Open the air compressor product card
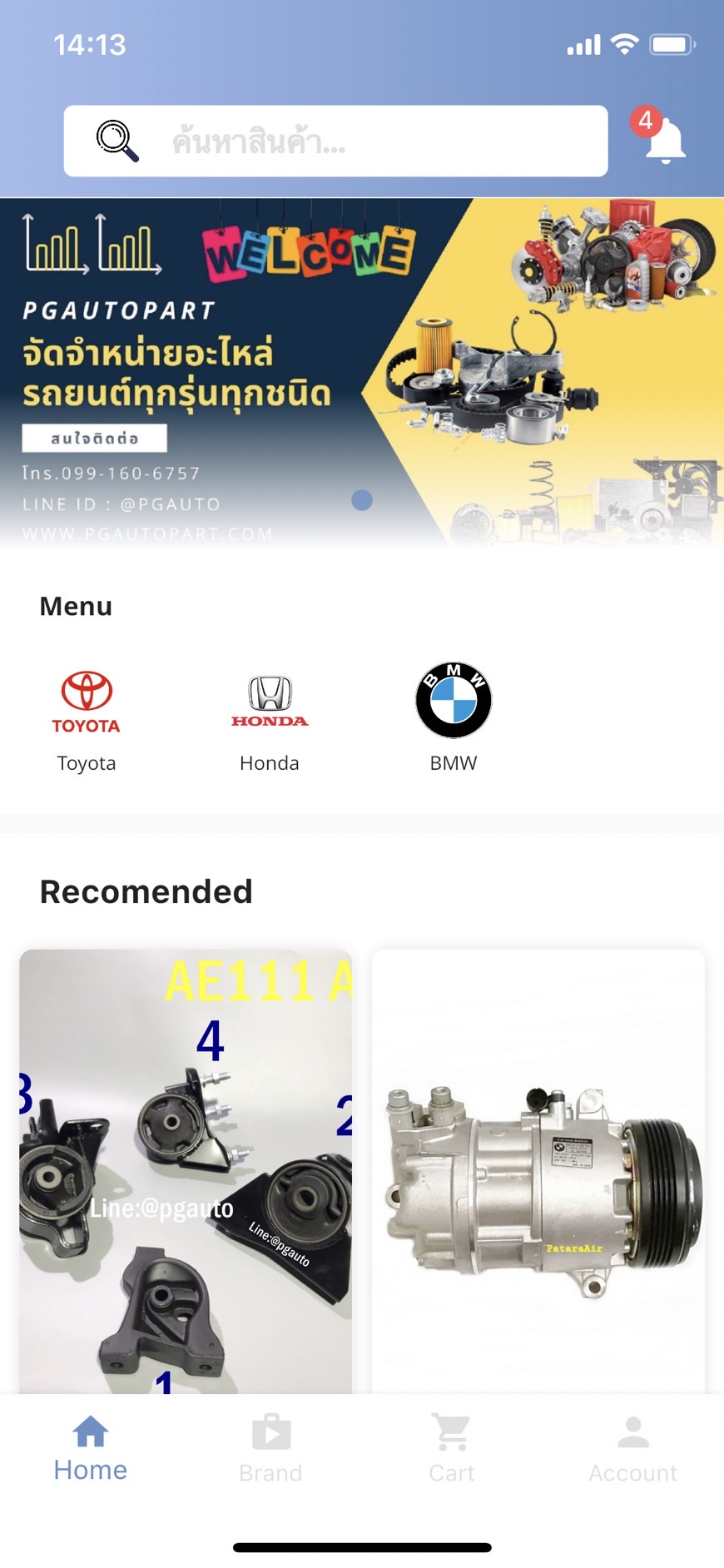Viewport: 724px width, 1568px height. coord(538,1171)
